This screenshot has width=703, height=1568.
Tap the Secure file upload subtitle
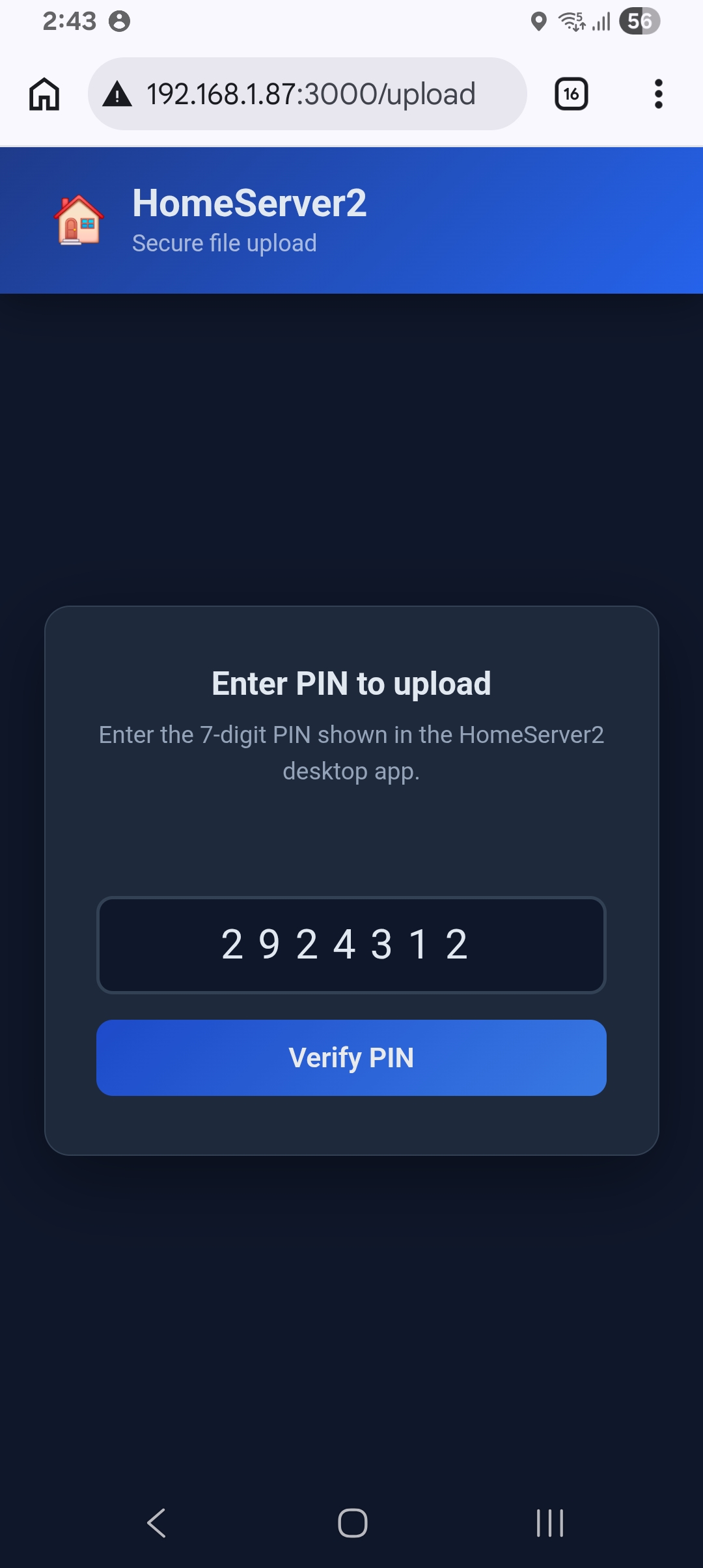pos(224,243)
